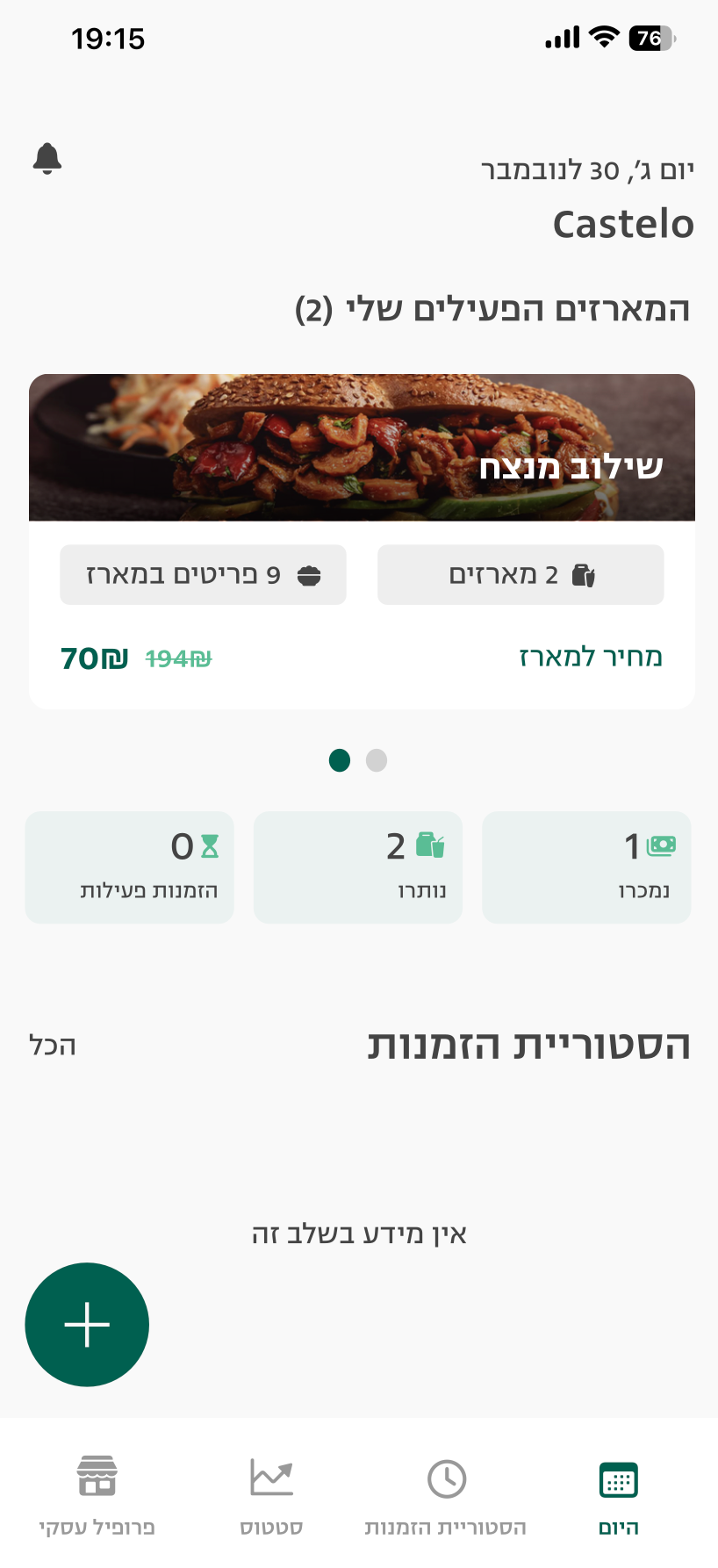
Task: Tap the 9 פריטים במארז chip
Action: (203, 574)
